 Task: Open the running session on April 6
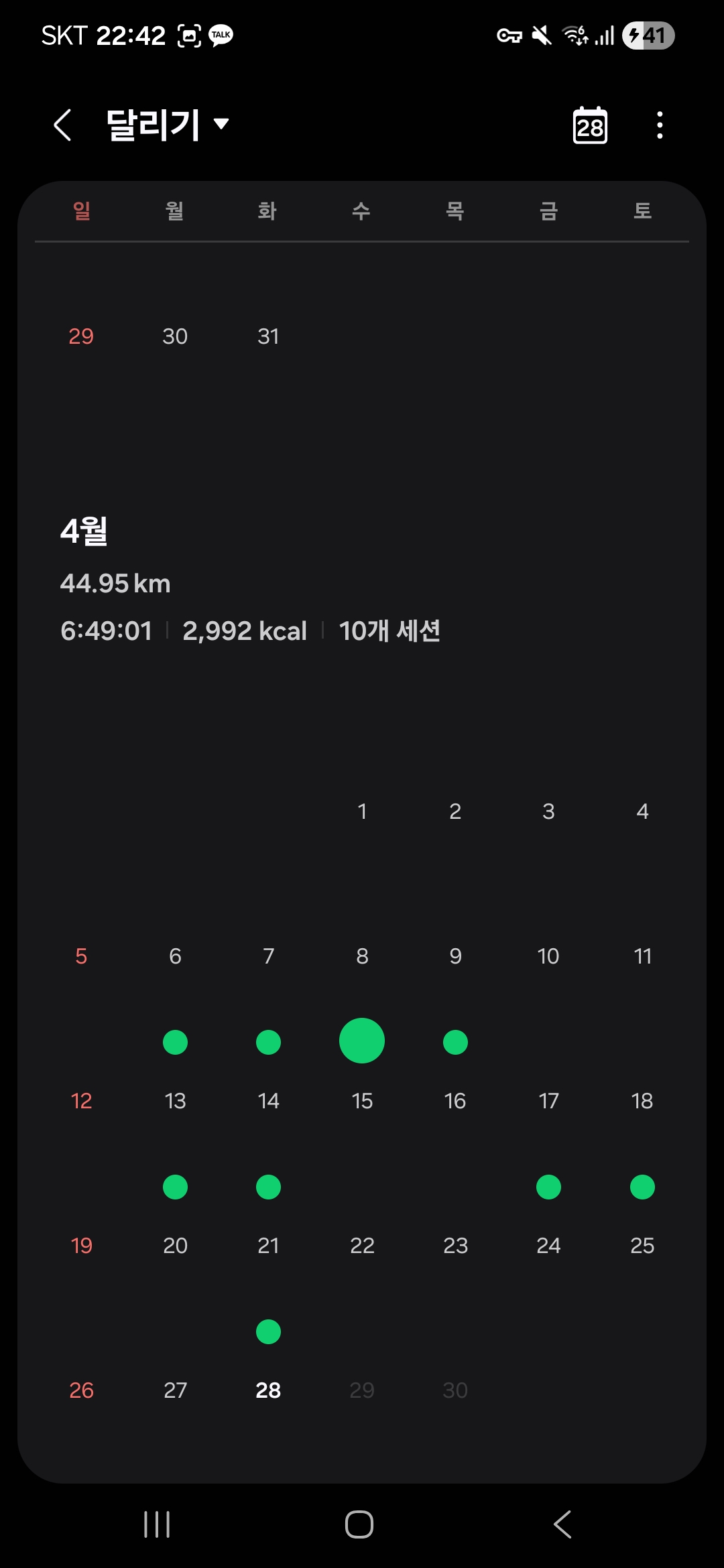175,1042
